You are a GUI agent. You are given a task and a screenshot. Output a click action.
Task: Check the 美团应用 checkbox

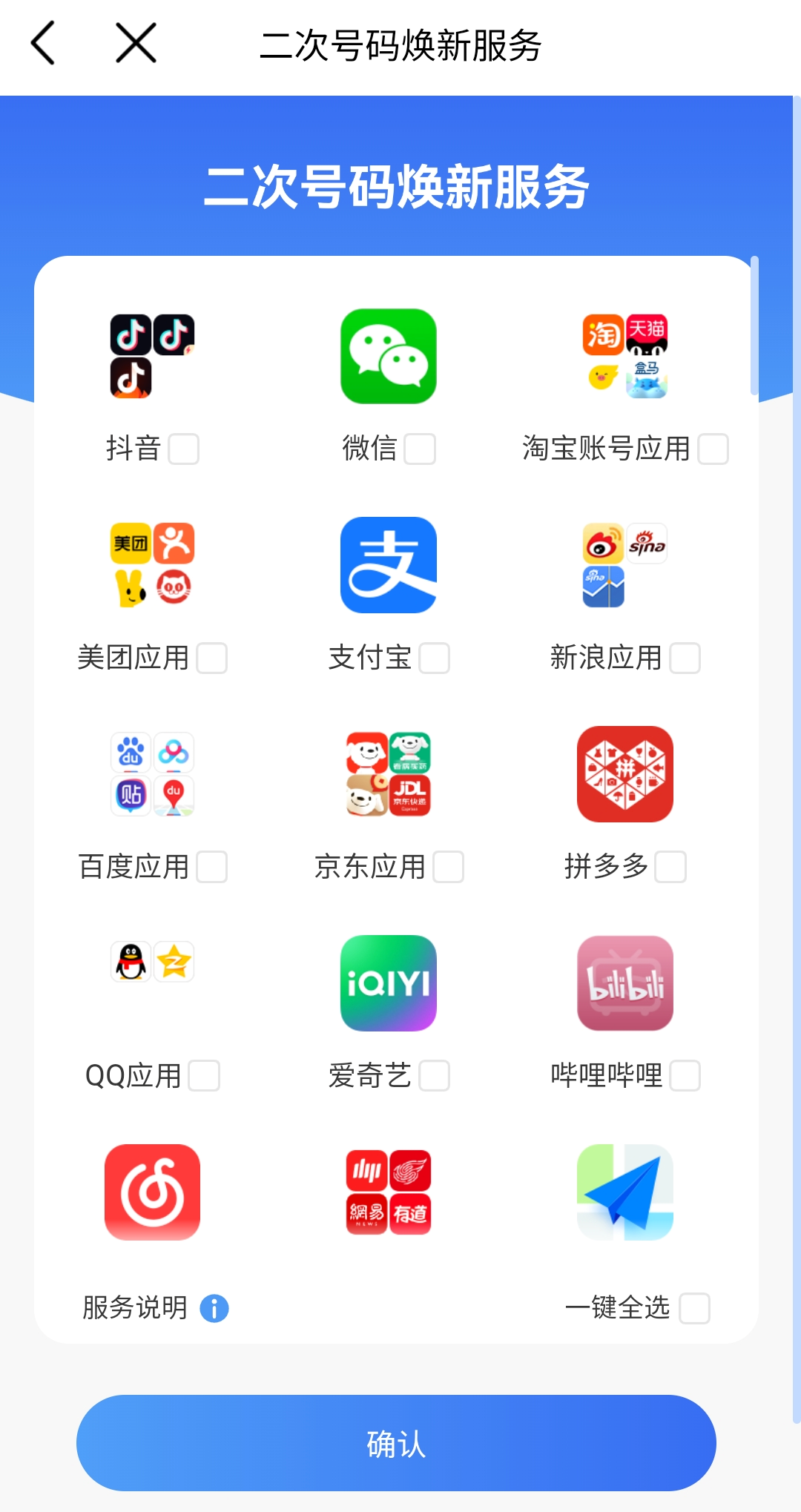pyautogui.click(x=212, y=658)
